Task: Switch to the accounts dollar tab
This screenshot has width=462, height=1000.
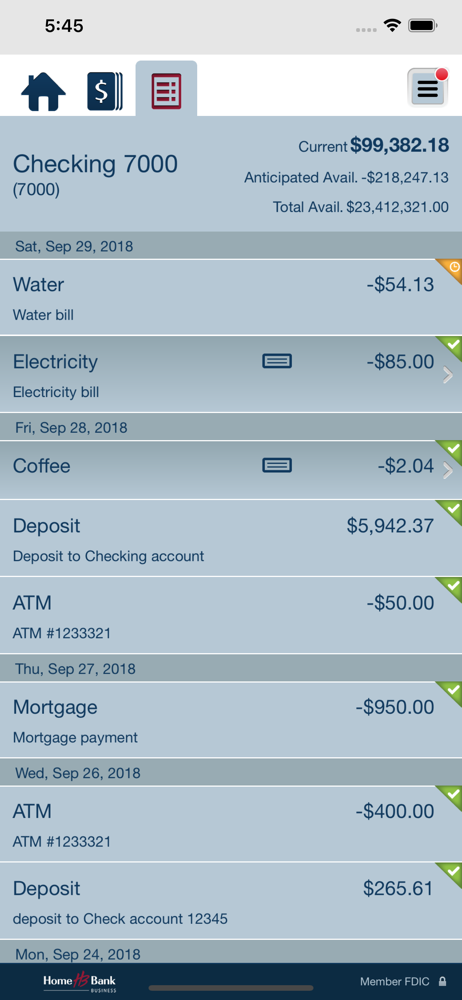Action: pos(105,91)
